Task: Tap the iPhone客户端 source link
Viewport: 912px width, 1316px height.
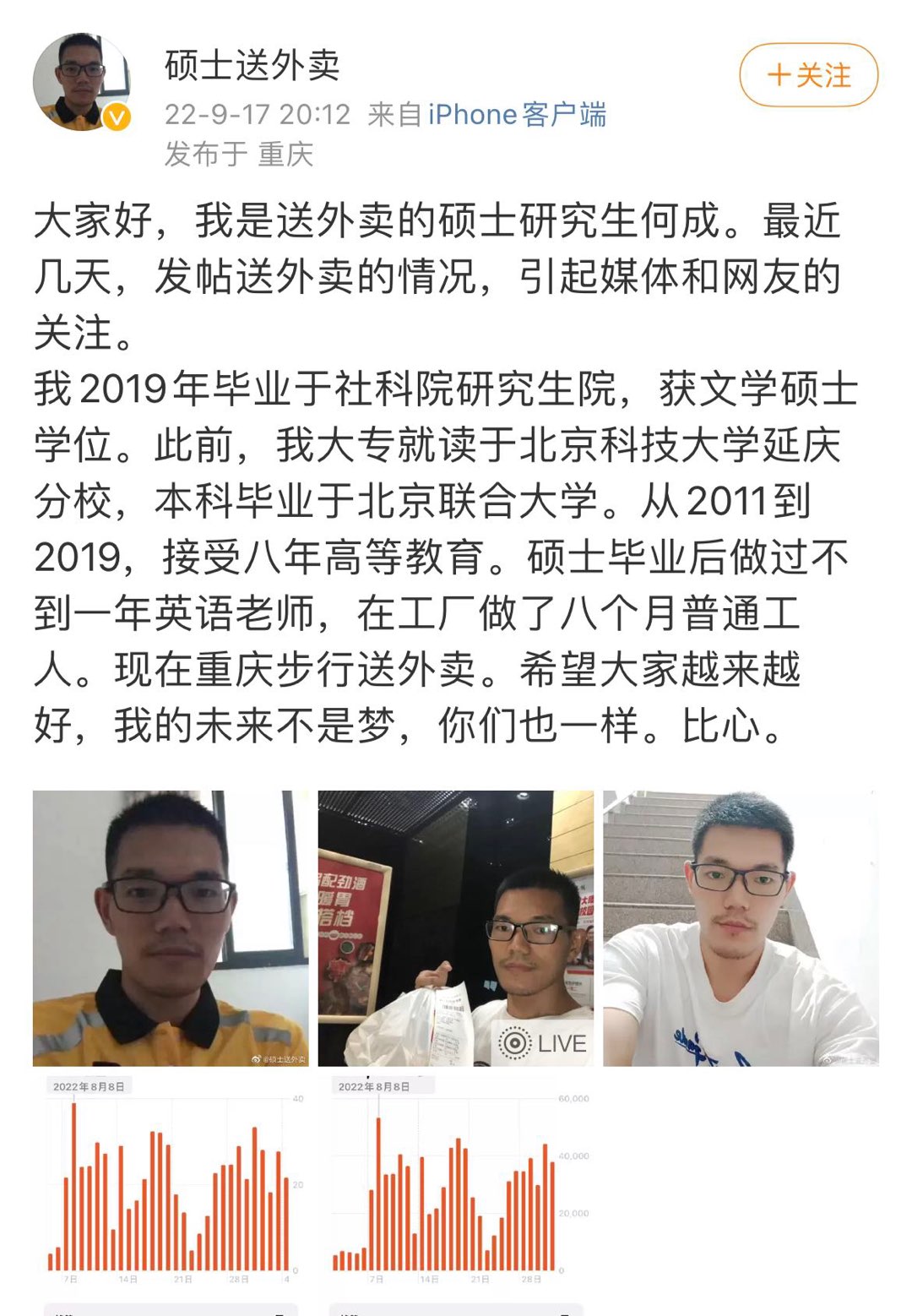Action: click(x=517, y=114)
